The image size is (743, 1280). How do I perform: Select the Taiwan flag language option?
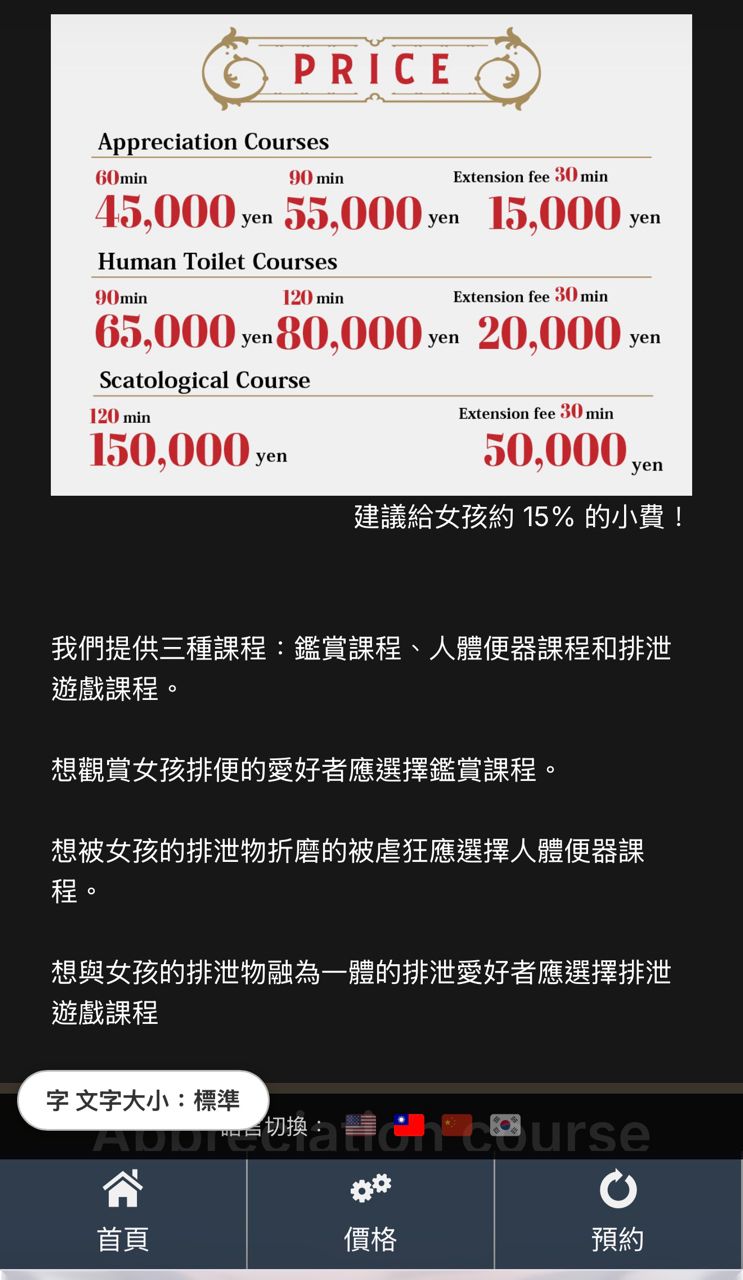pyautogui.click(x=409, y=1125)
